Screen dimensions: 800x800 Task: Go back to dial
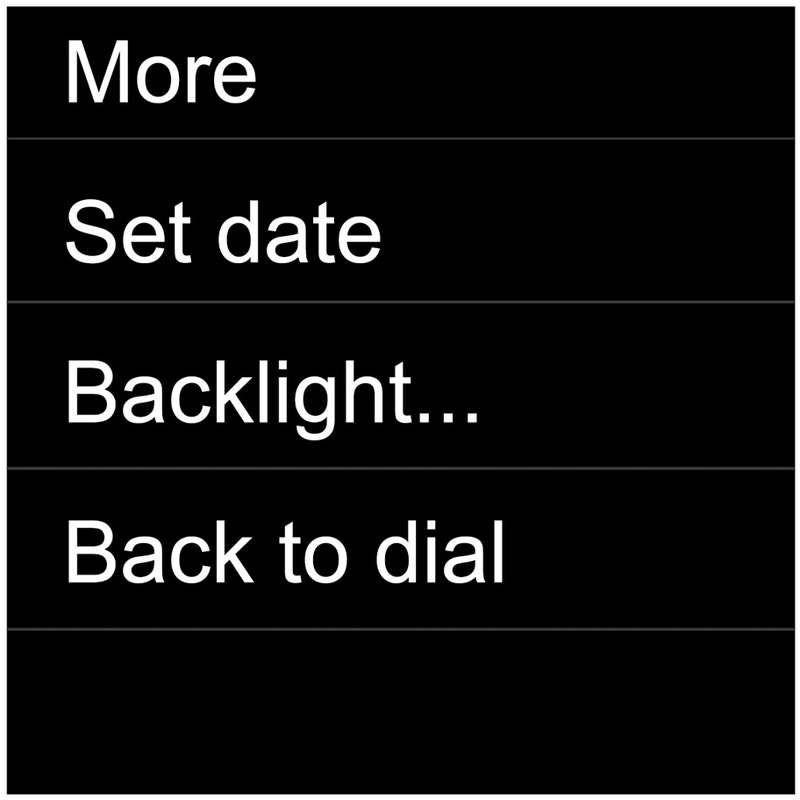(285, 553)
